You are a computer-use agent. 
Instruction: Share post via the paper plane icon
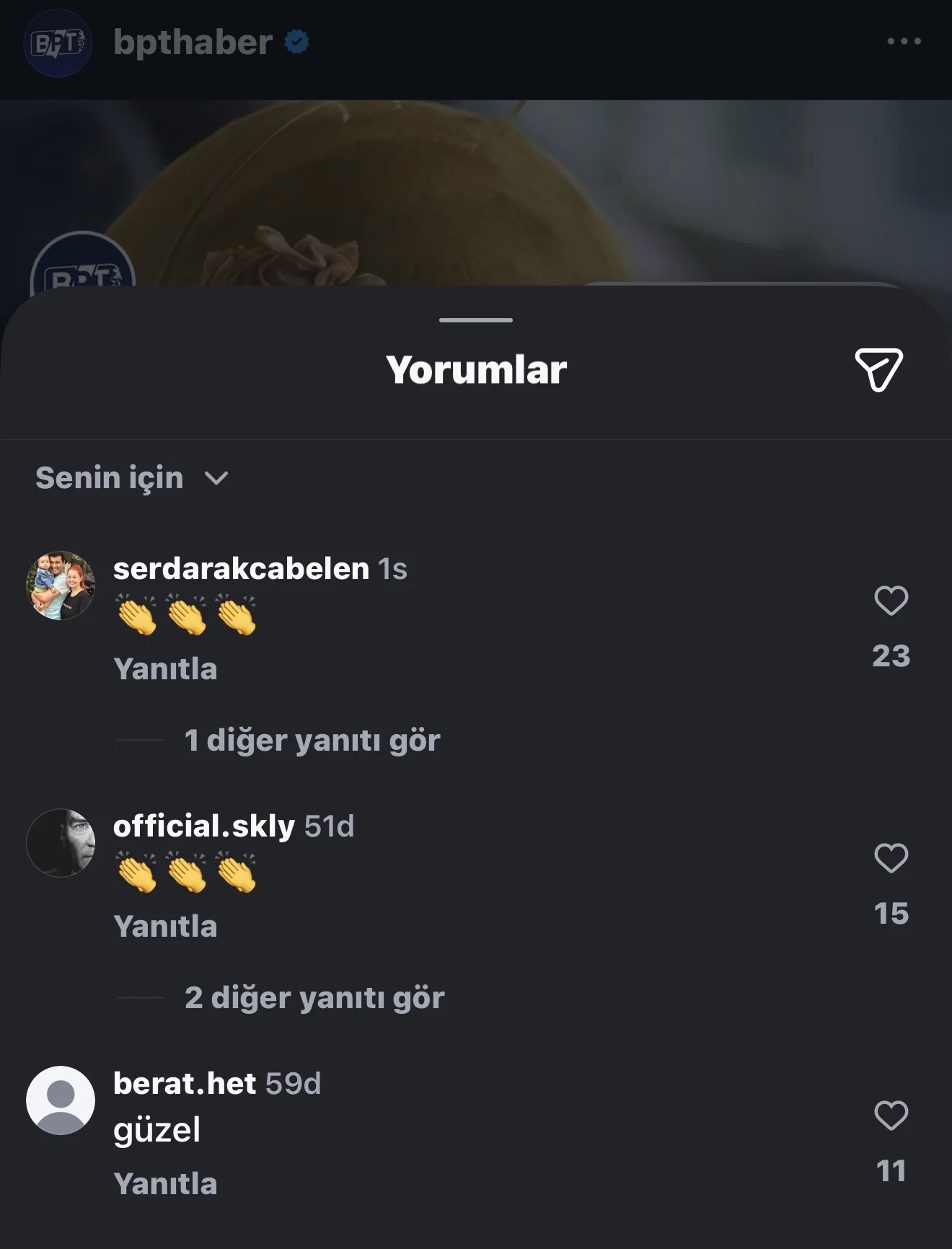click(878, 370)
